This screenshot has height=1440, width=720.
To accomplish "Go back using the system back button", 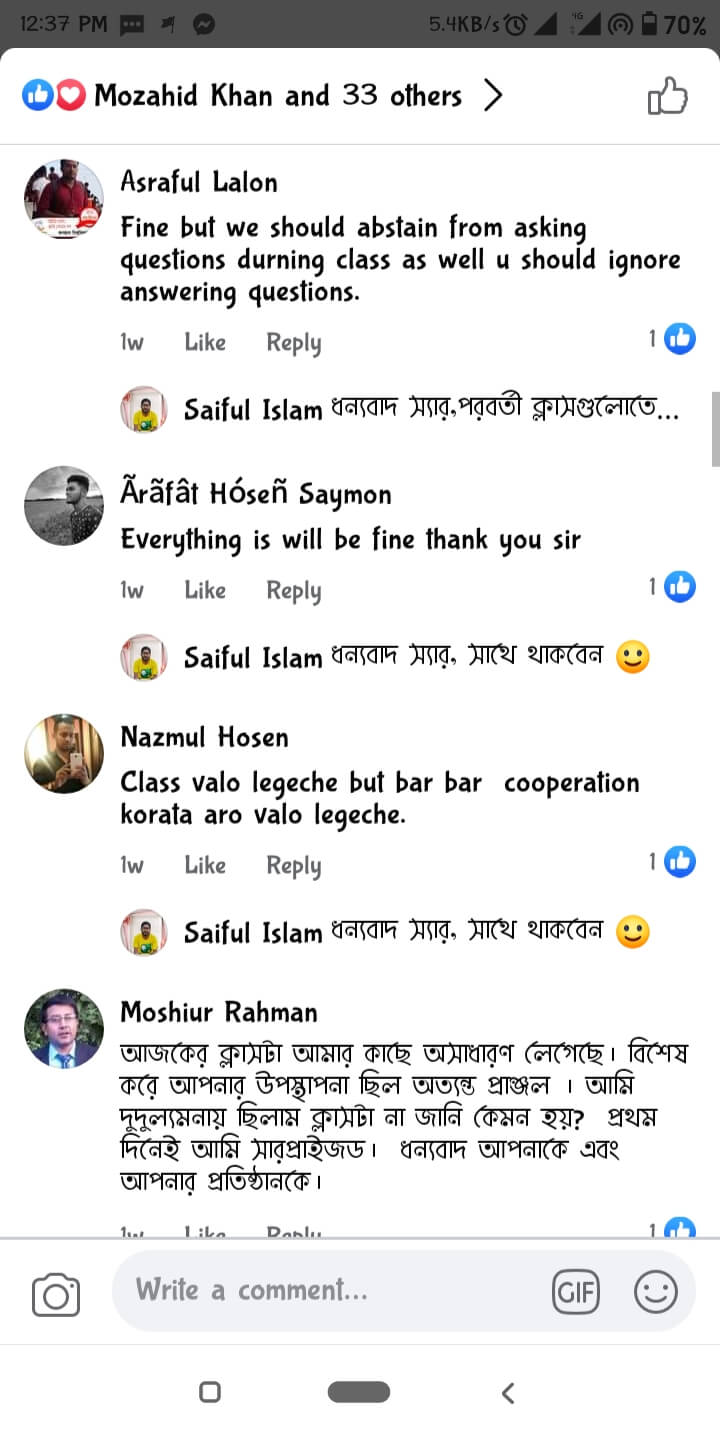I will 508,1393.
